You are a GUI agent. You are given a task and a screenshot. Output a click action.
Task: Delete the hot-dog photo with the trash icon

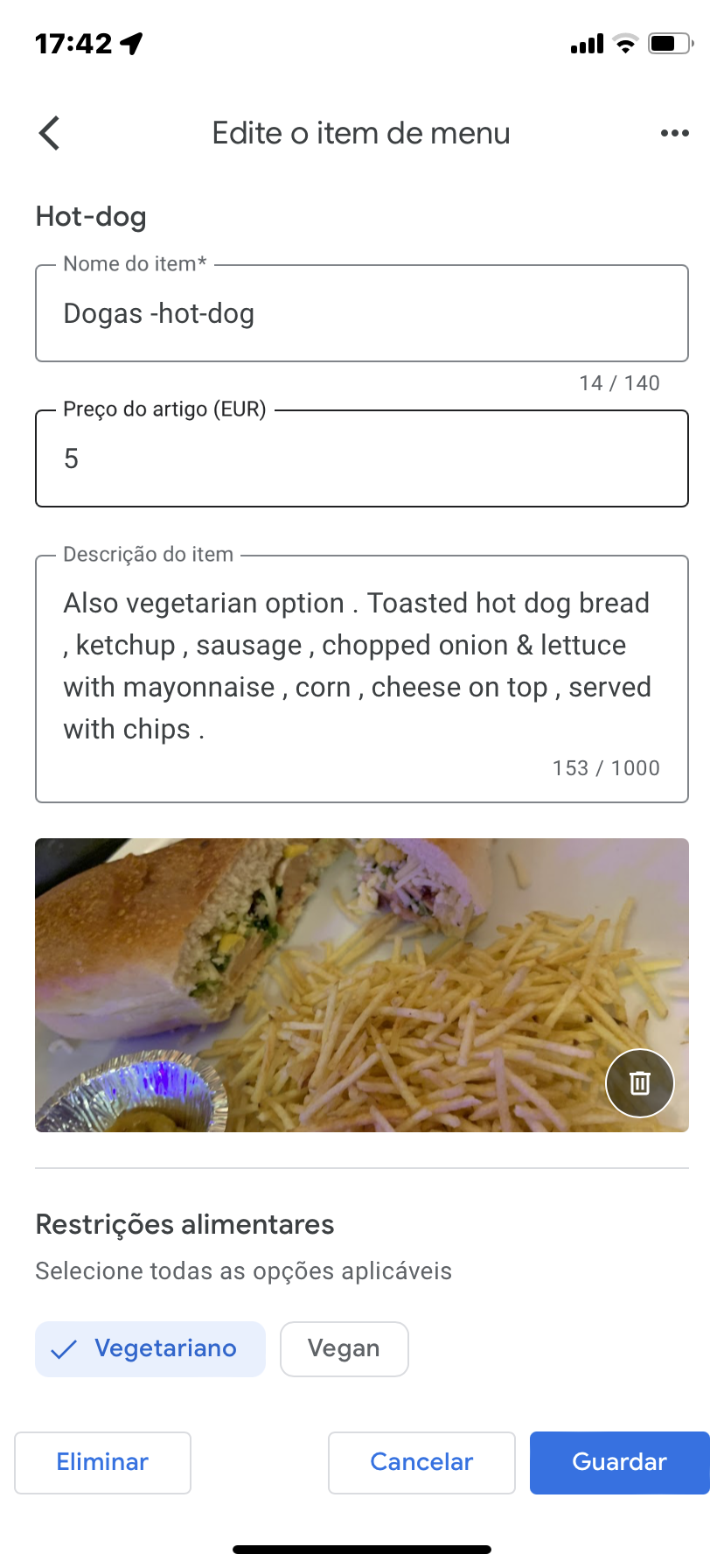pos(639,1082)
